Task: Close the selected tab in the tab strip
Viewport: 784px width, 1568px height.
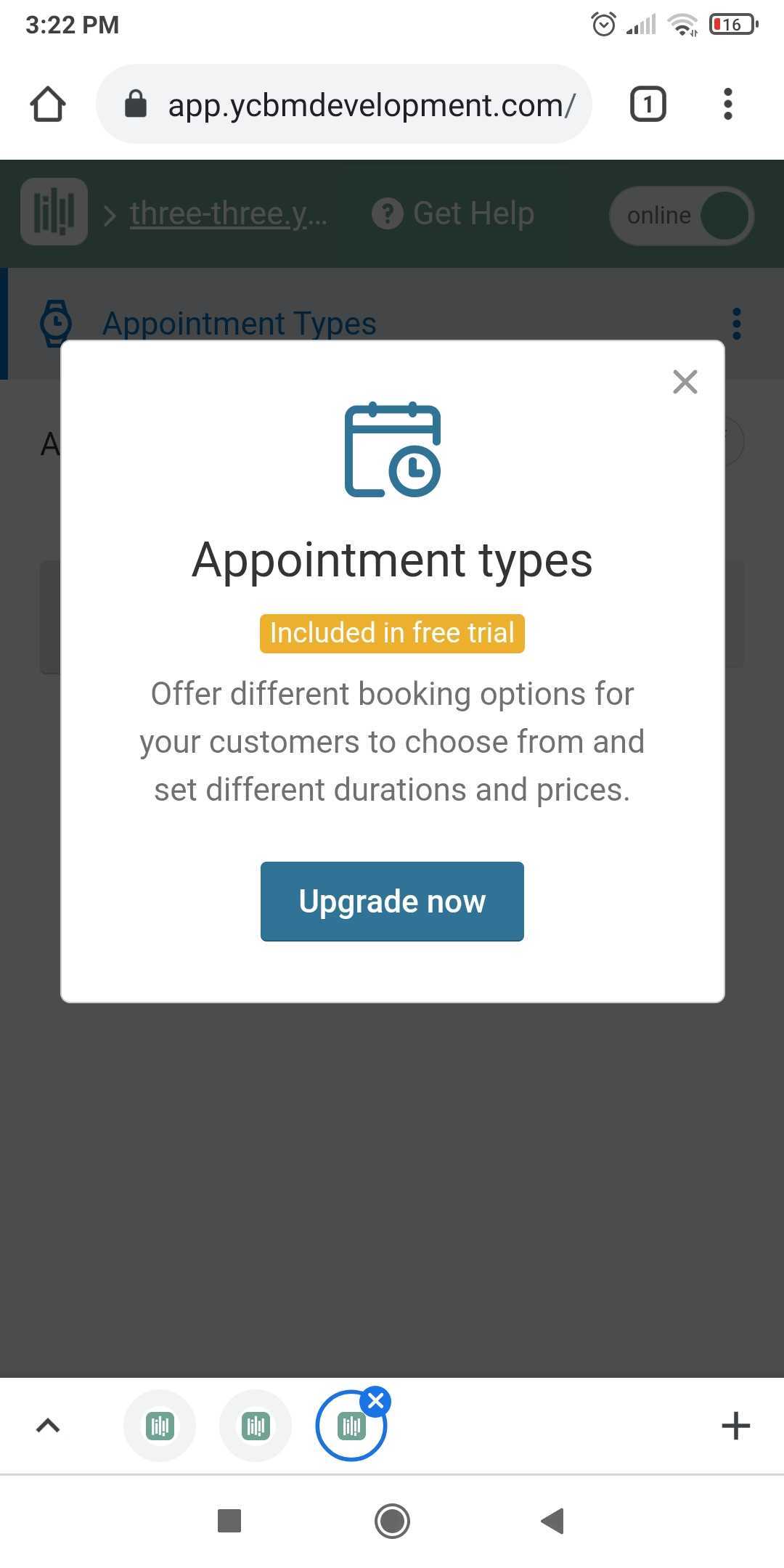Action: tap(375, 1402)
